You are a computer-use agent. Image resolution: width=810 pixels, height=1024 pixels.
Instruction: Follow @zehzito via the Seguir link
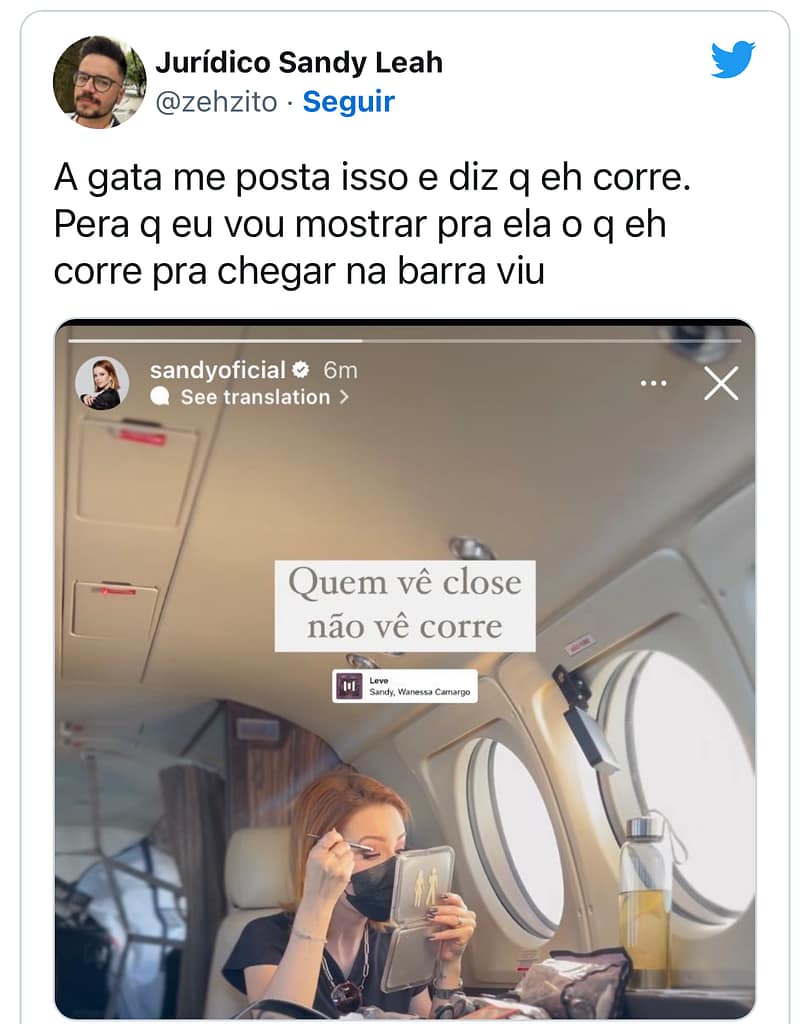pos(348,102)
